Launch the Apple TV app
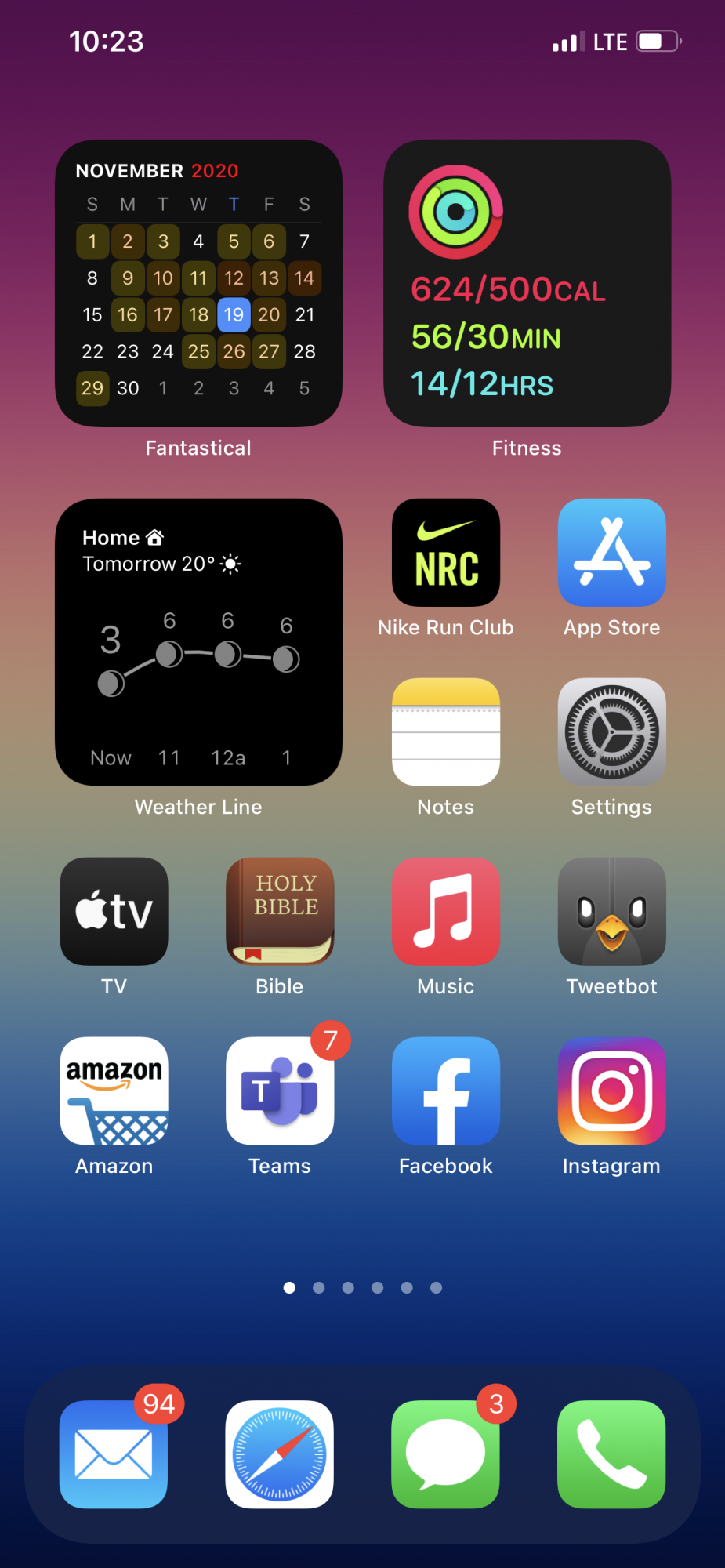 114,911
